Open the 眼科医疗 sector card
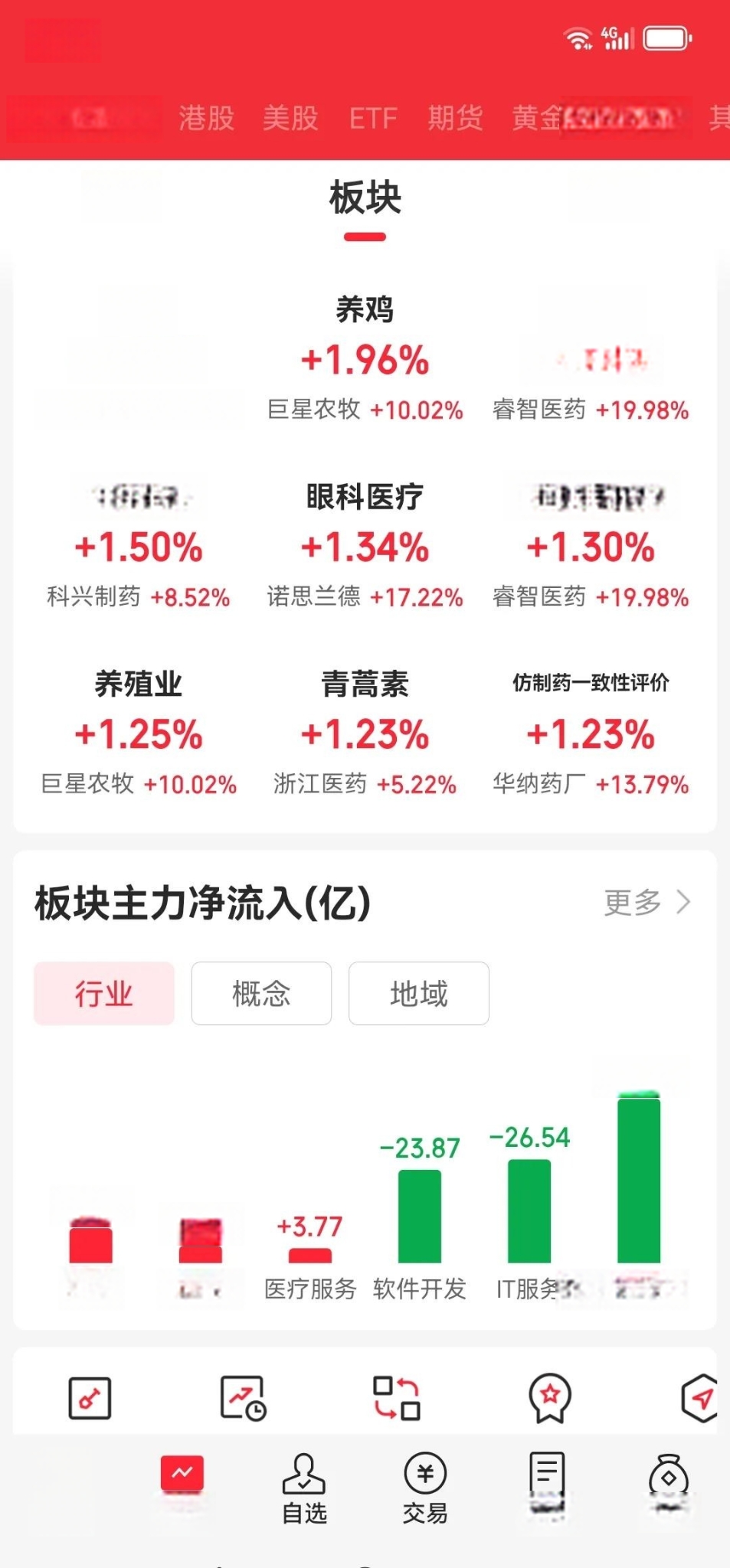The height and width of the screenshot is (1568, 730). [365, 545]
